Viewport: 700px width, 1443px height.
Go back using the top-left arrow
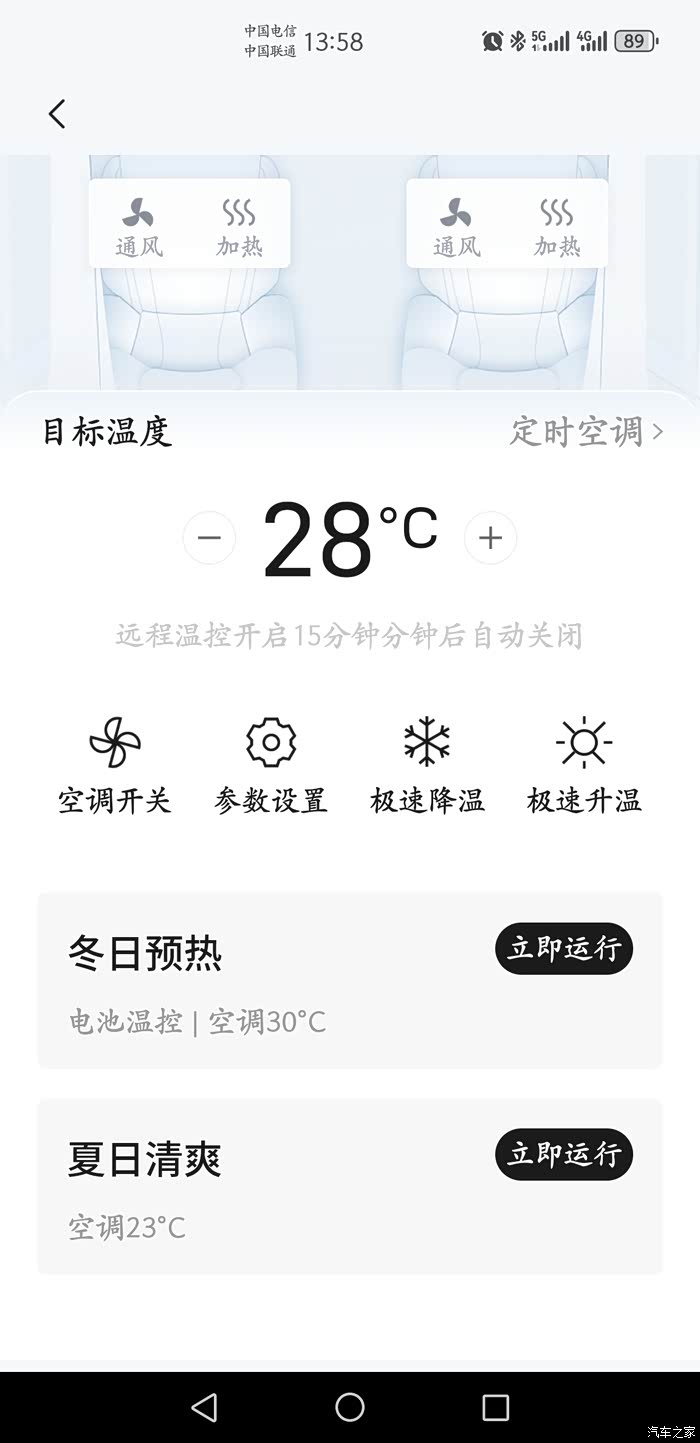point(57,114)
